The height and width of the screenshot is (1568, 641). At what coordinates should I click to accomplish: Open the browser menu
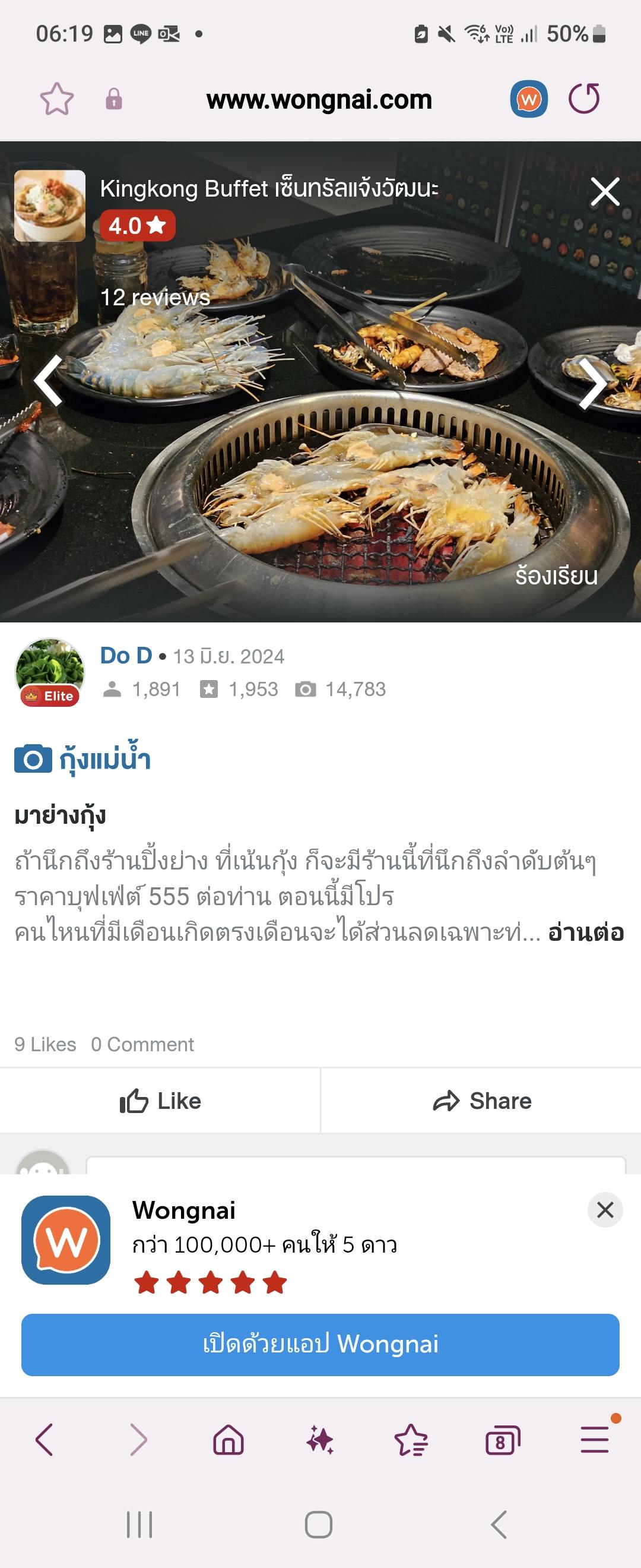point(594,1440)
